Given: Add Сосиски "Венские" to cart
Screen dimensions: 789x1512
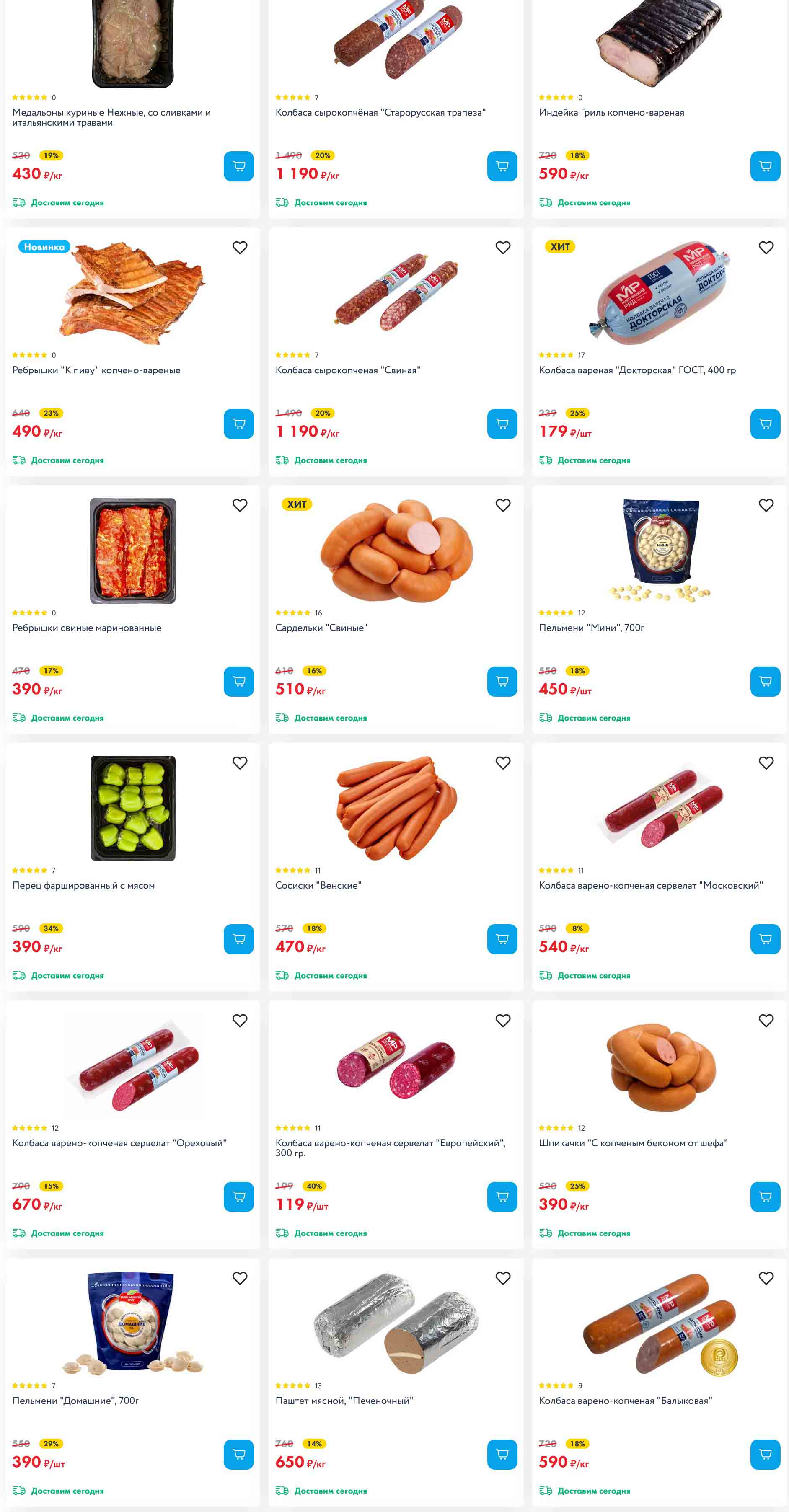Looking at the screenshot, I should 502,939.
